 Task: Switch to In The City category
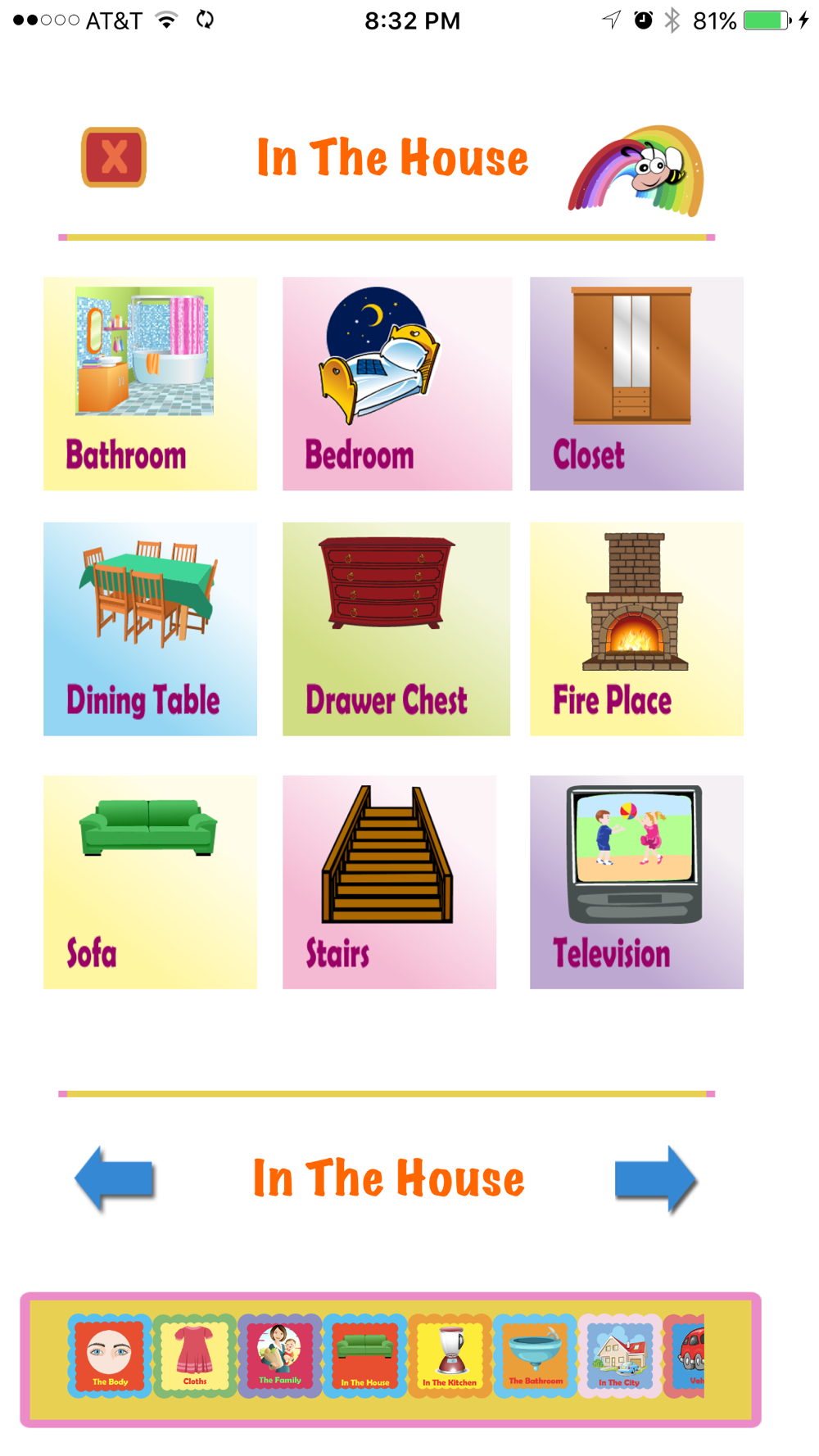[620, 1356]
